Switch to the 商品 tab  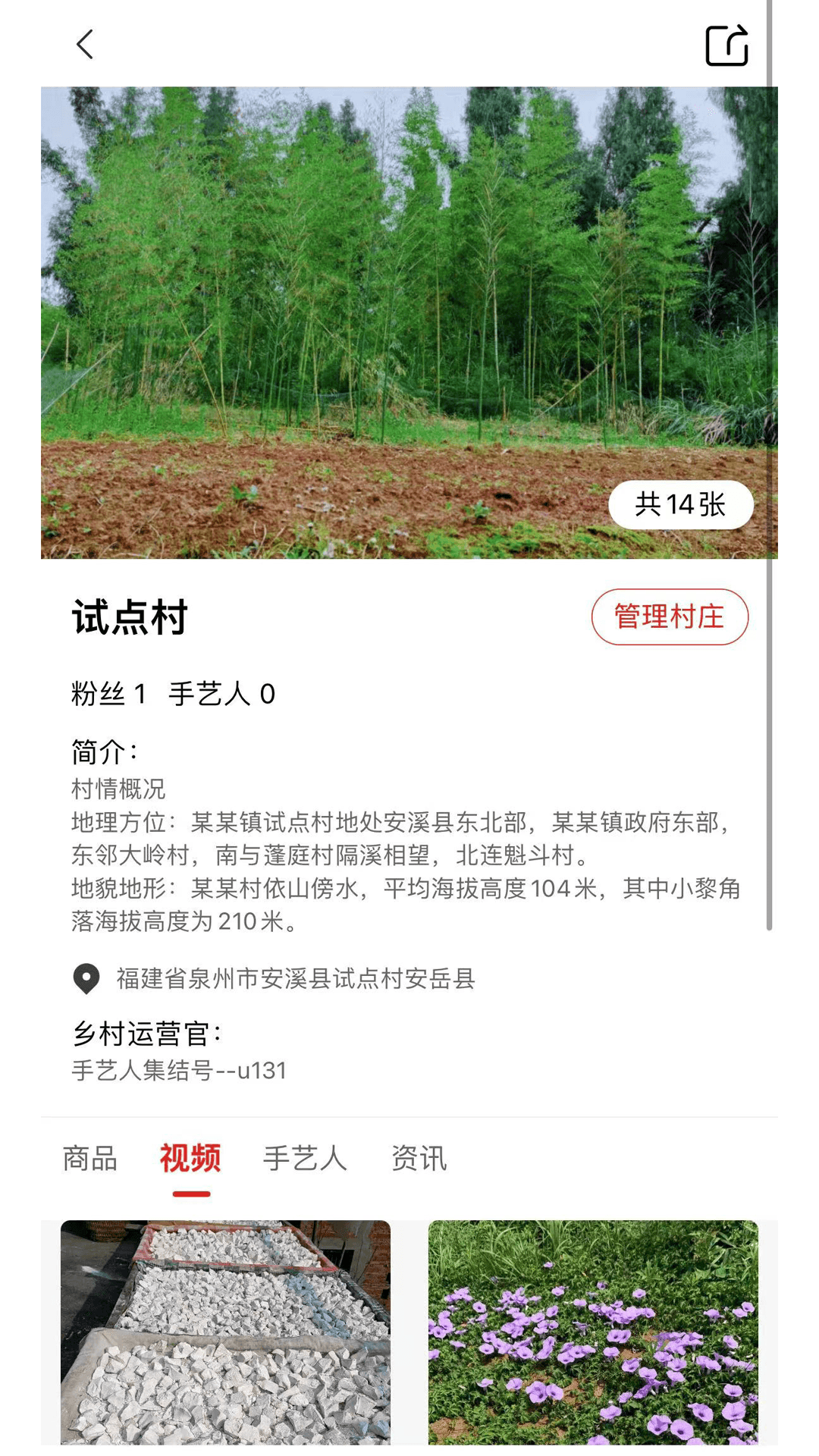(90, 1158)
